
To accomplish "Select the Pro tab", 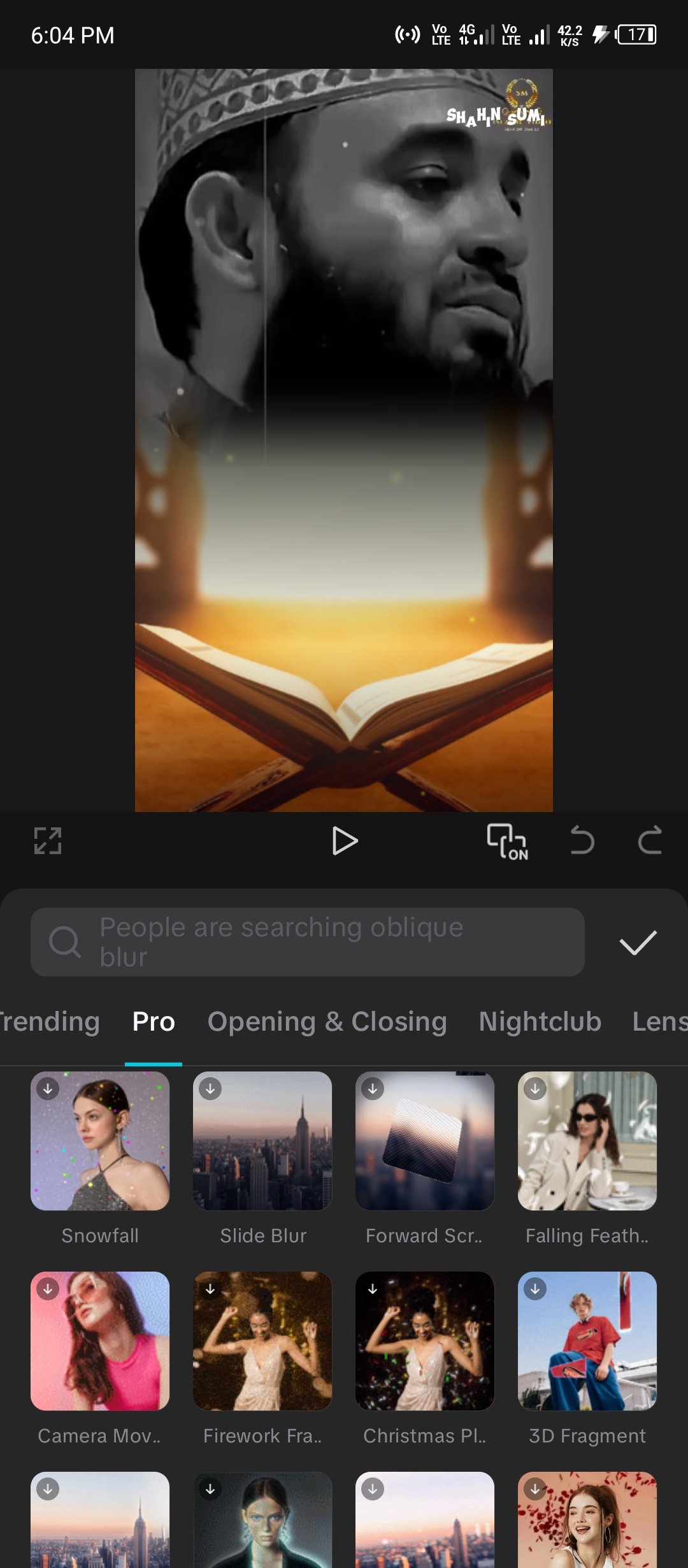I will (154, 1021).
